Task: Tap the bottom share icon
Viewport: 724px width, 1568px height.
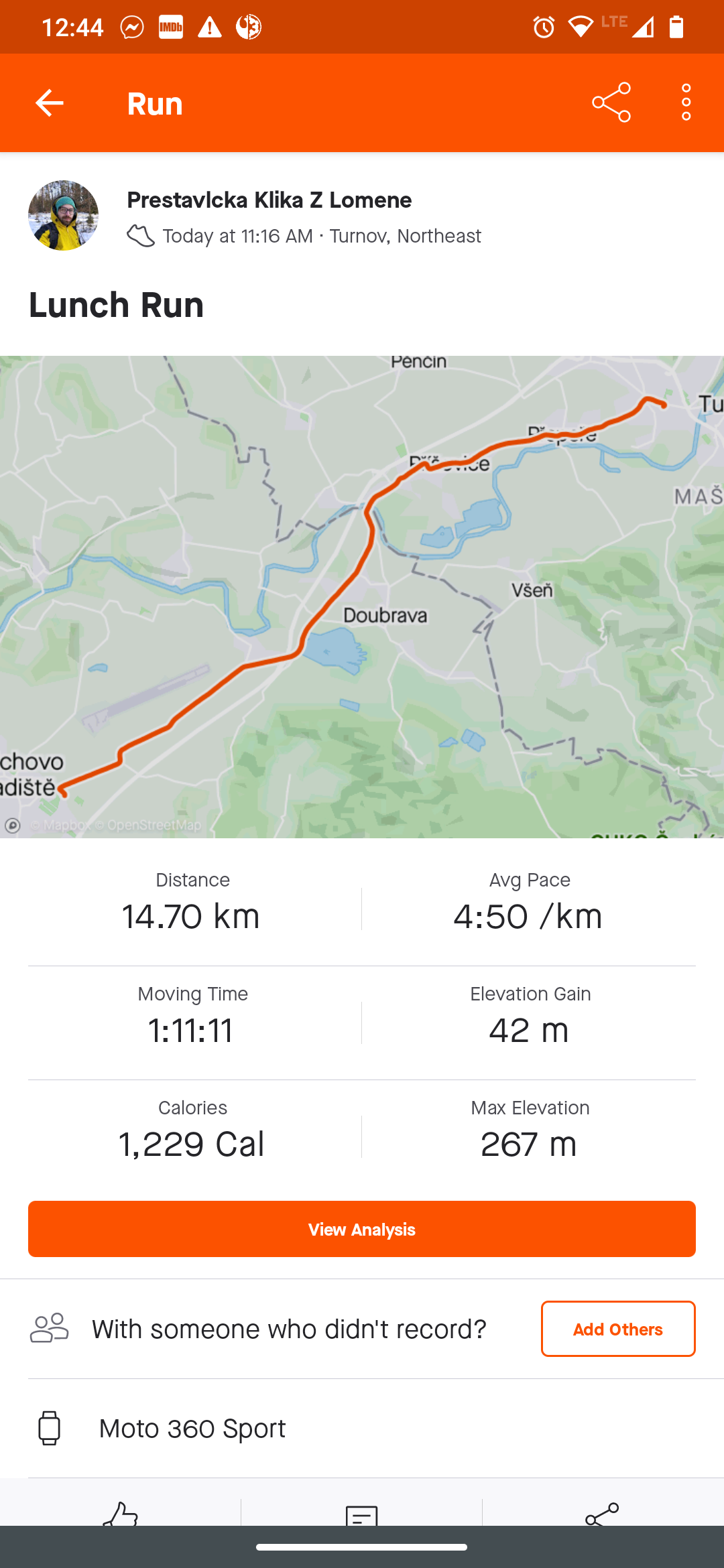Action: pos(602,1514)
